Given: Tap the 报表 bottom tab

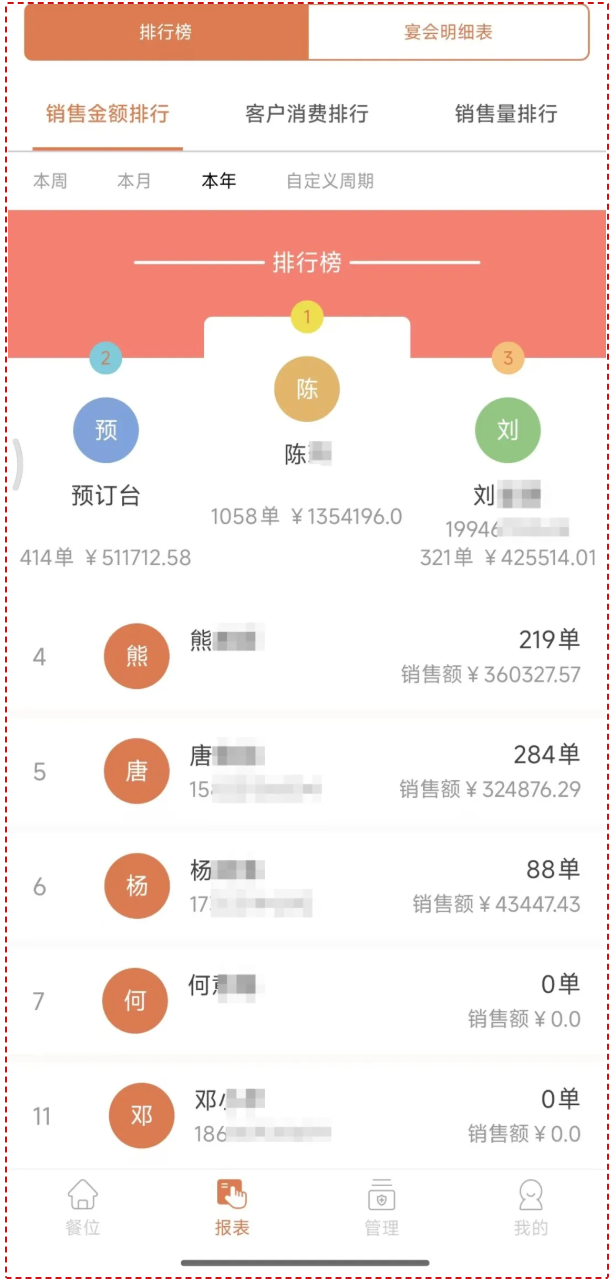Looking at the screenshot, I should 232,1207.
